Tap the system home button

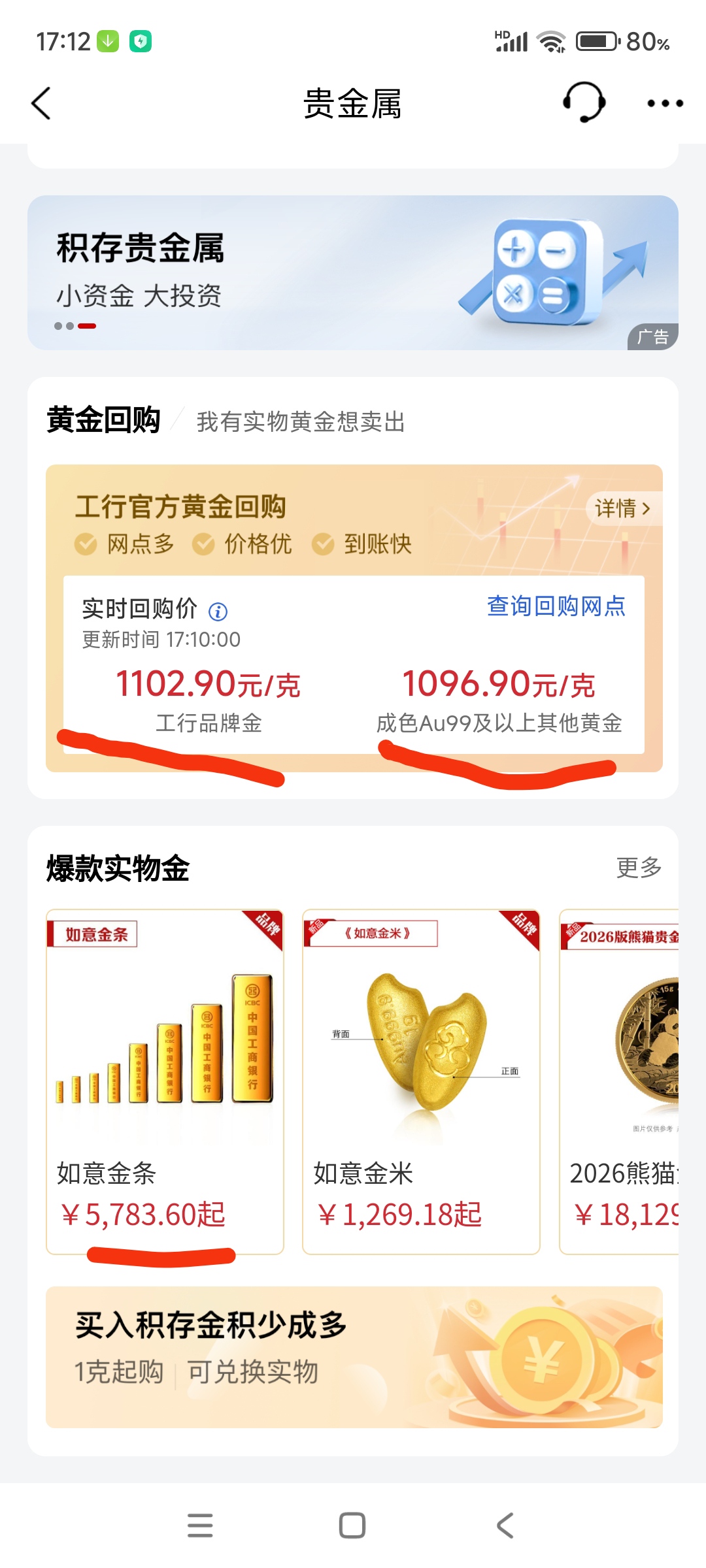coord(352,1526)
